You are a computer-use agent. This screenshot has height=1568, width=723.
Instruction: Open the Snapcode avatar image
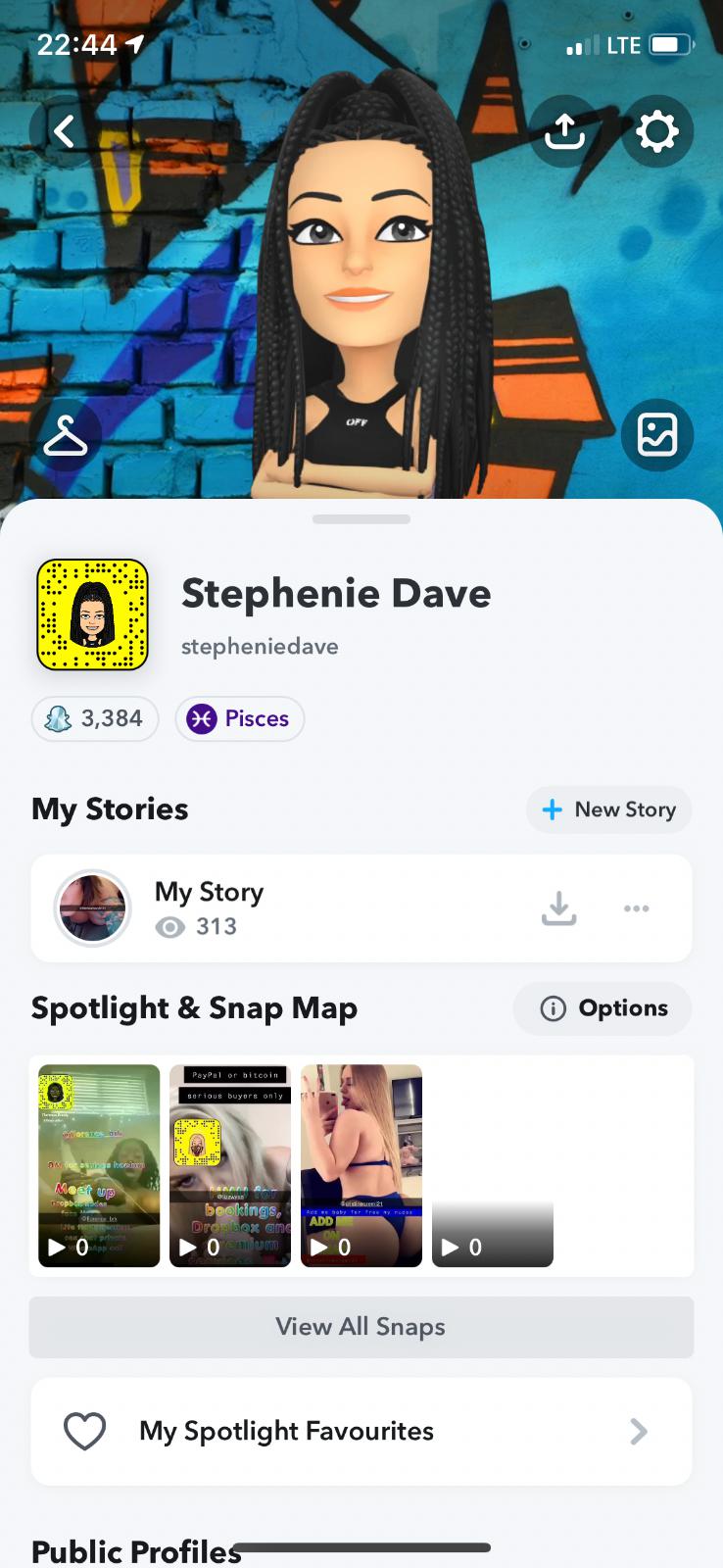92,614
